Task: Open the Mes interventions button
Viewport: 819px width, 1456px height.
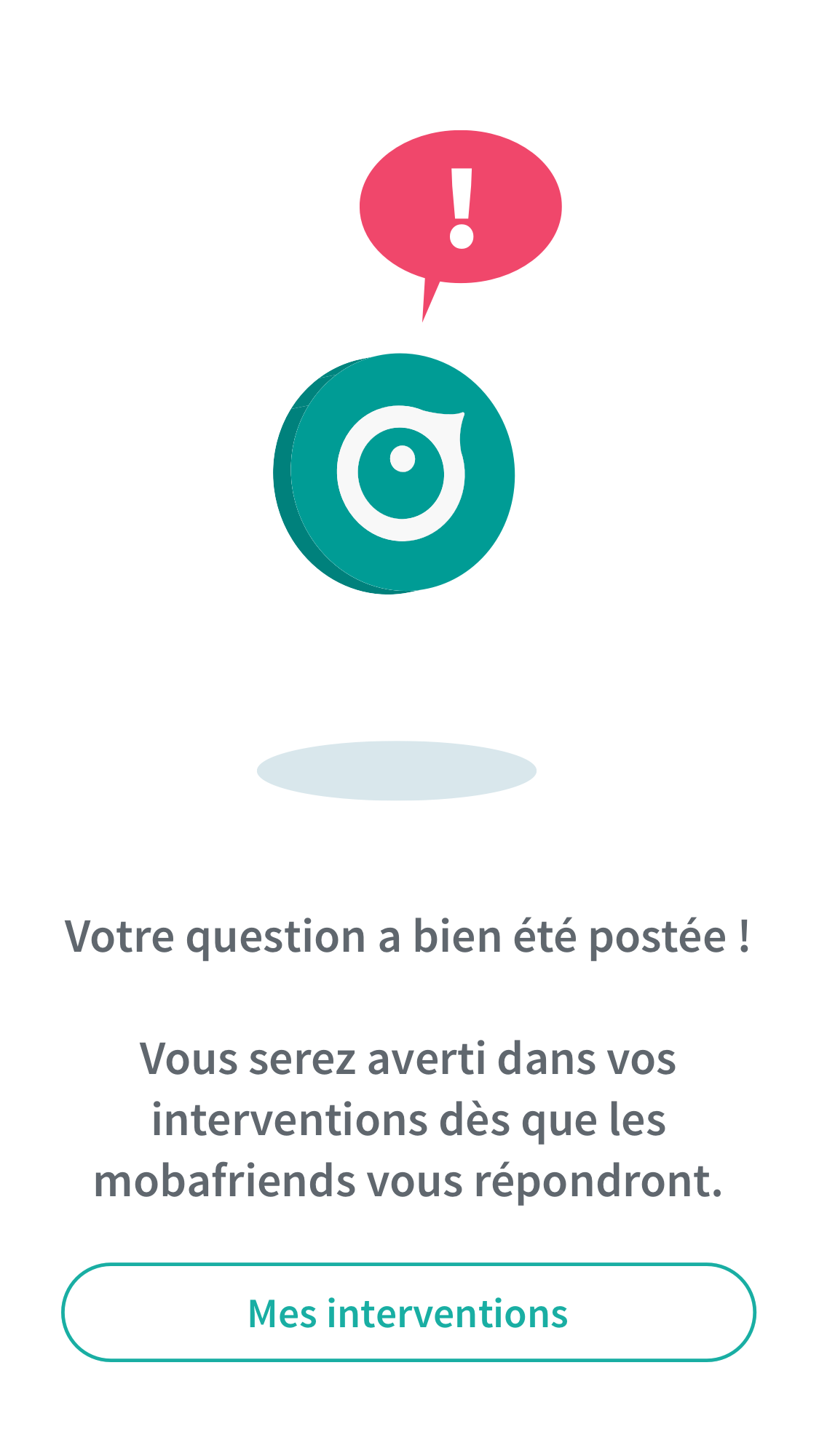Action: [408, 1313]
